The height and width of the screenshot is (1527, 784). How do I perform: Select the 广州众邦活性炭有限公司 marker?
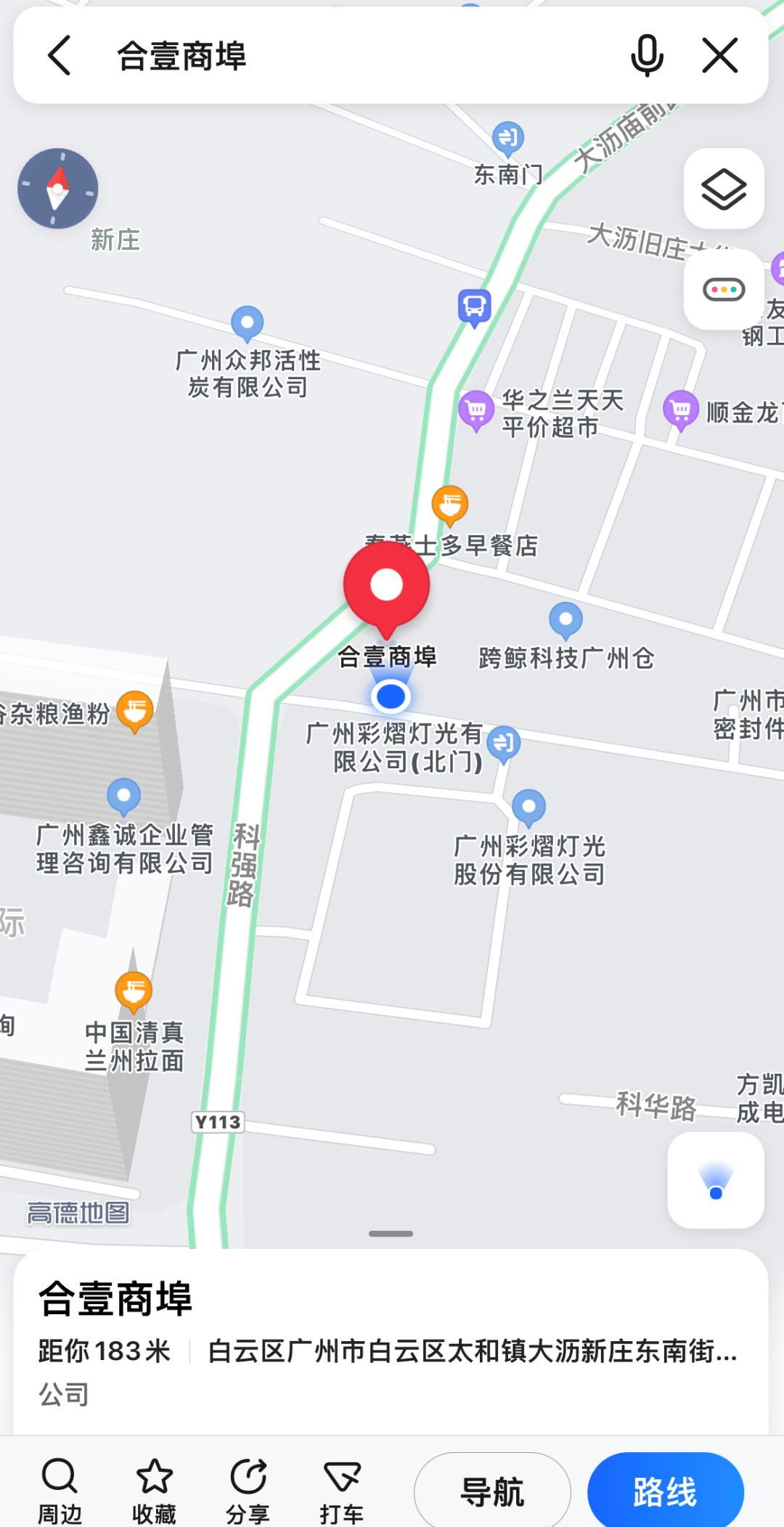[x=247, y=322]
